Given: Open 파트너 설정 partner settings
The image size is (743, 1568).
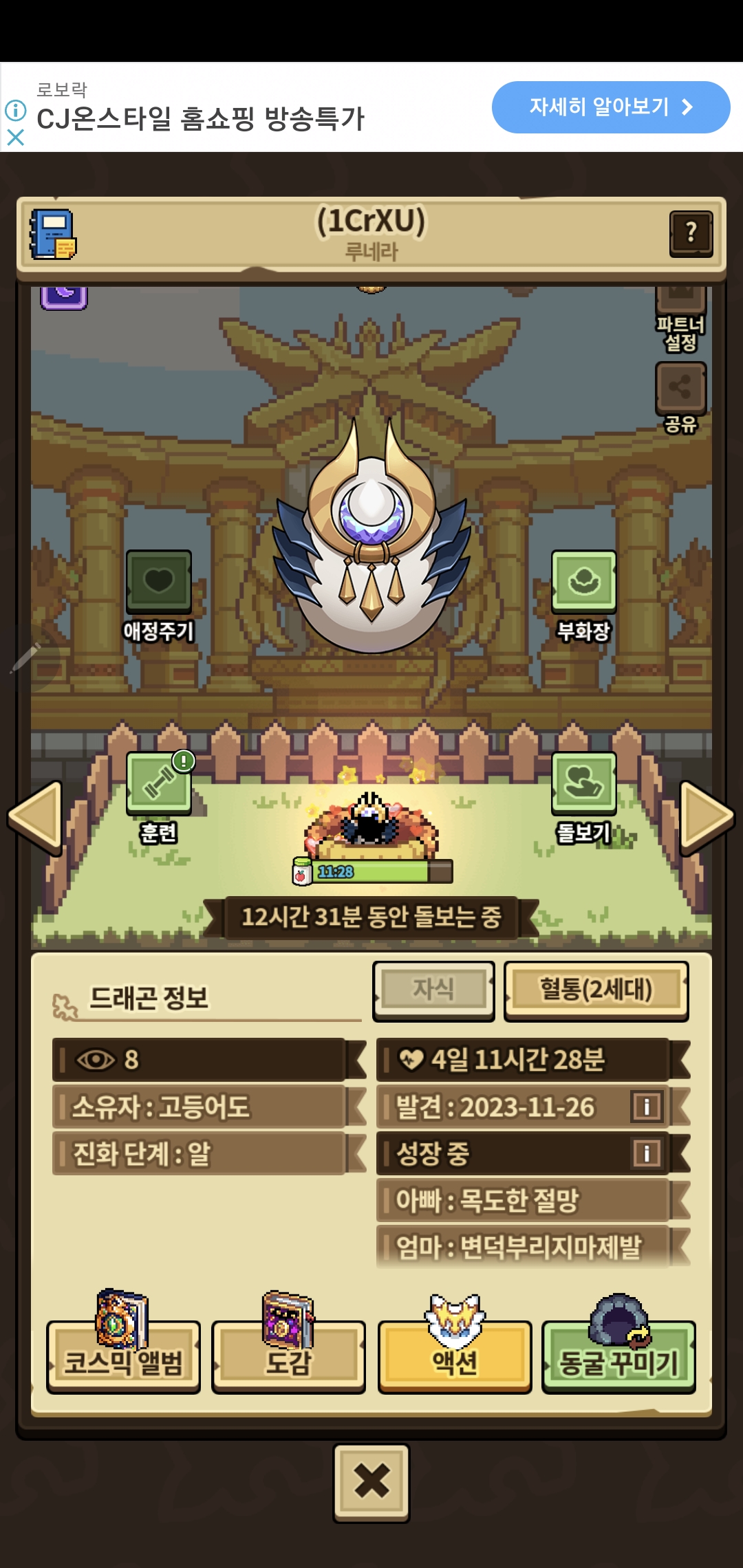Looking at the screenshot, I should (x=680, y=318).
